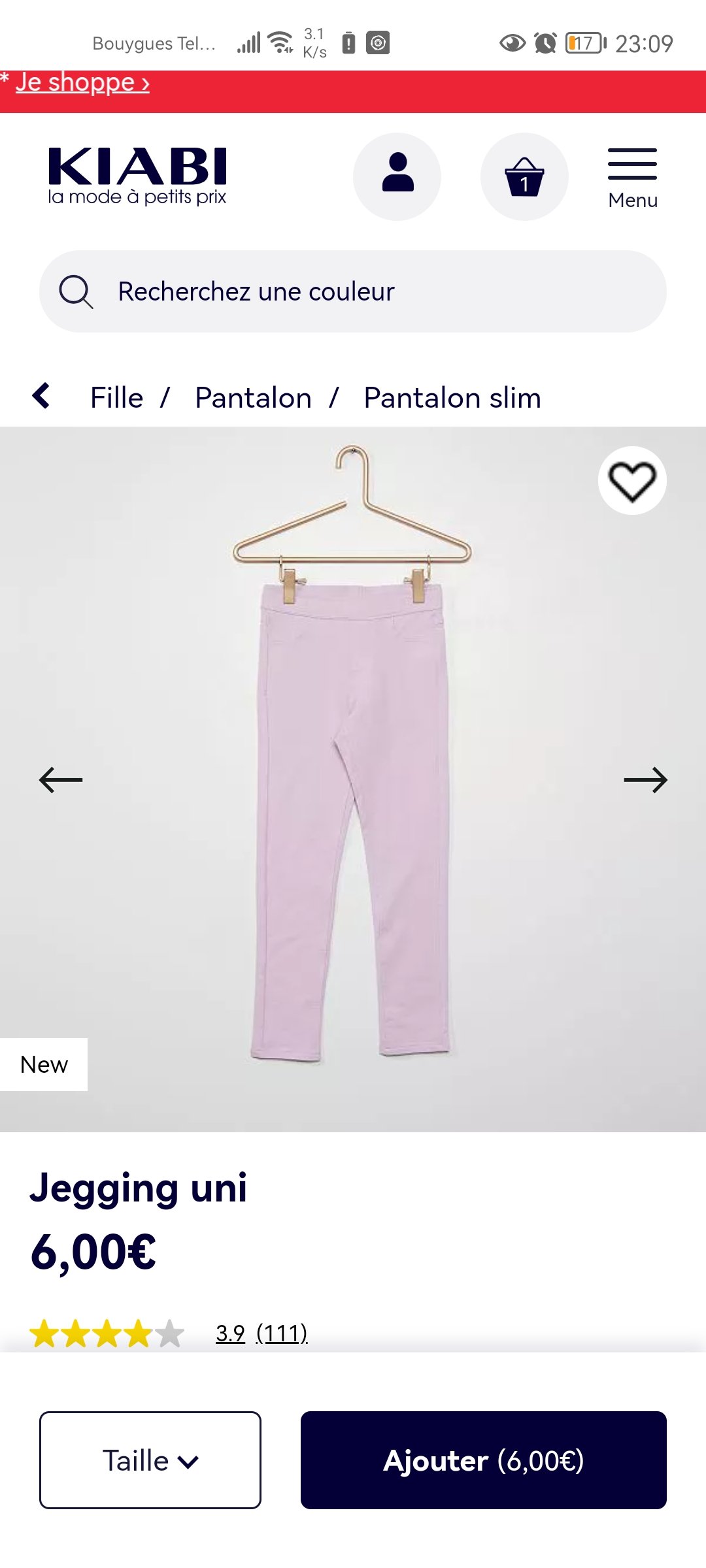Open the 'Je shoppe' promo link

[82, 83]
